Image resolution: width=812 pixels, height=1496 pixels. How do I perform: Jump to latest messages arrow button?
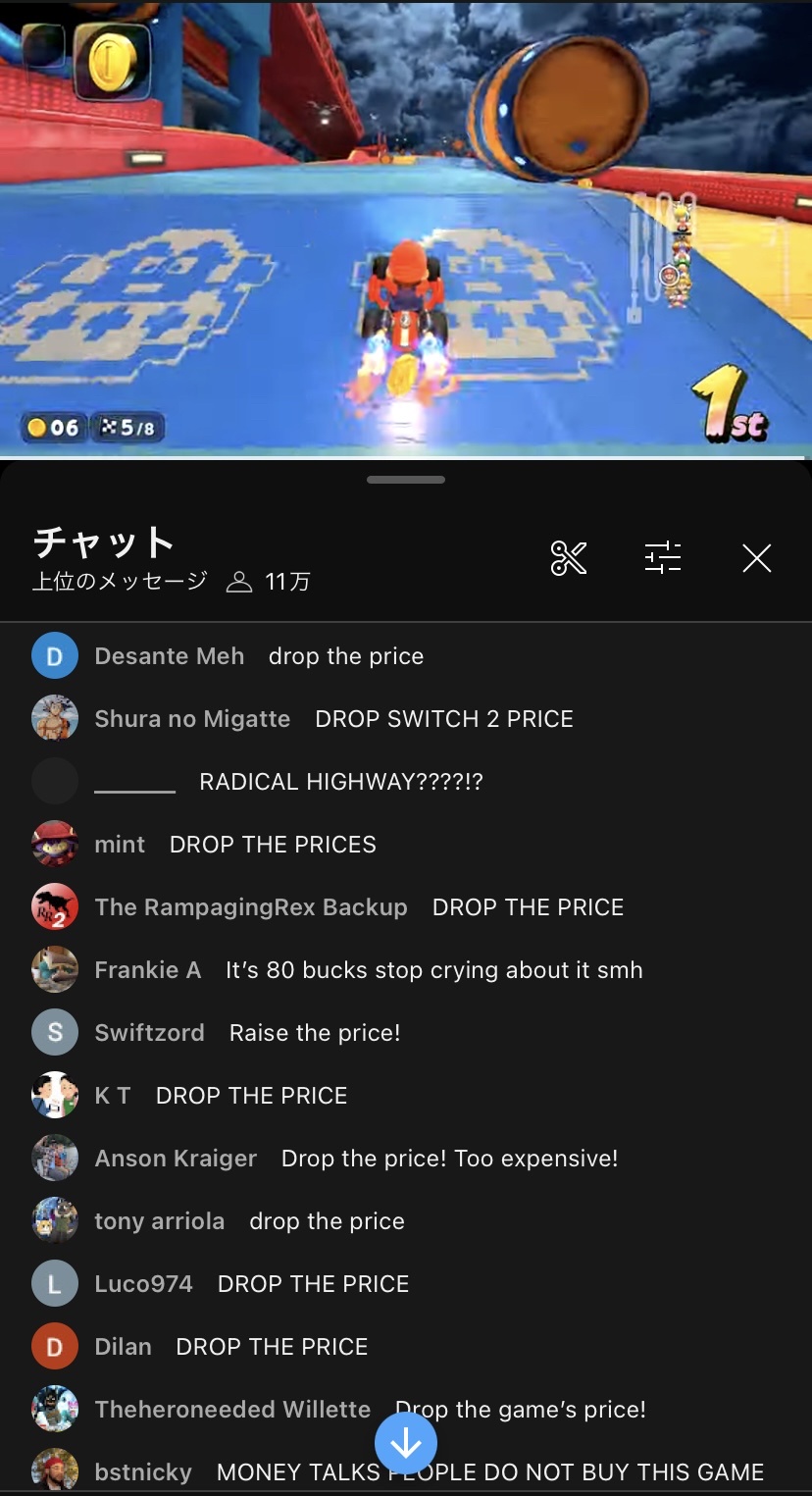[406, 1444]
